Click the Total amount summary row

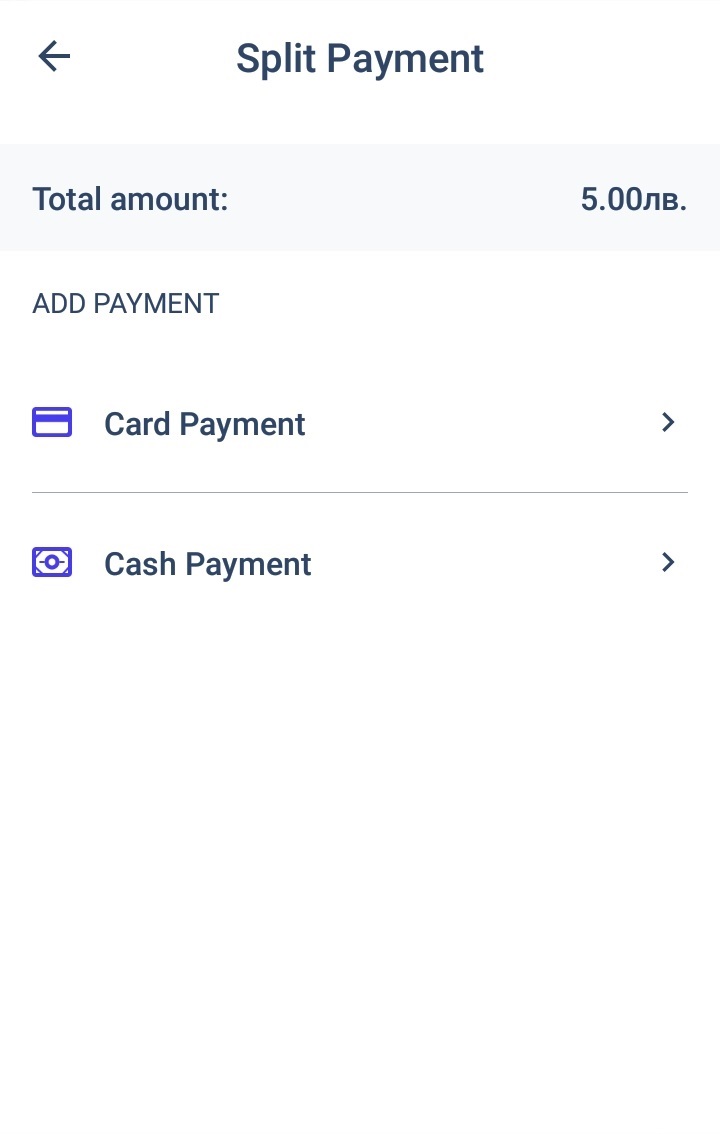360,198
